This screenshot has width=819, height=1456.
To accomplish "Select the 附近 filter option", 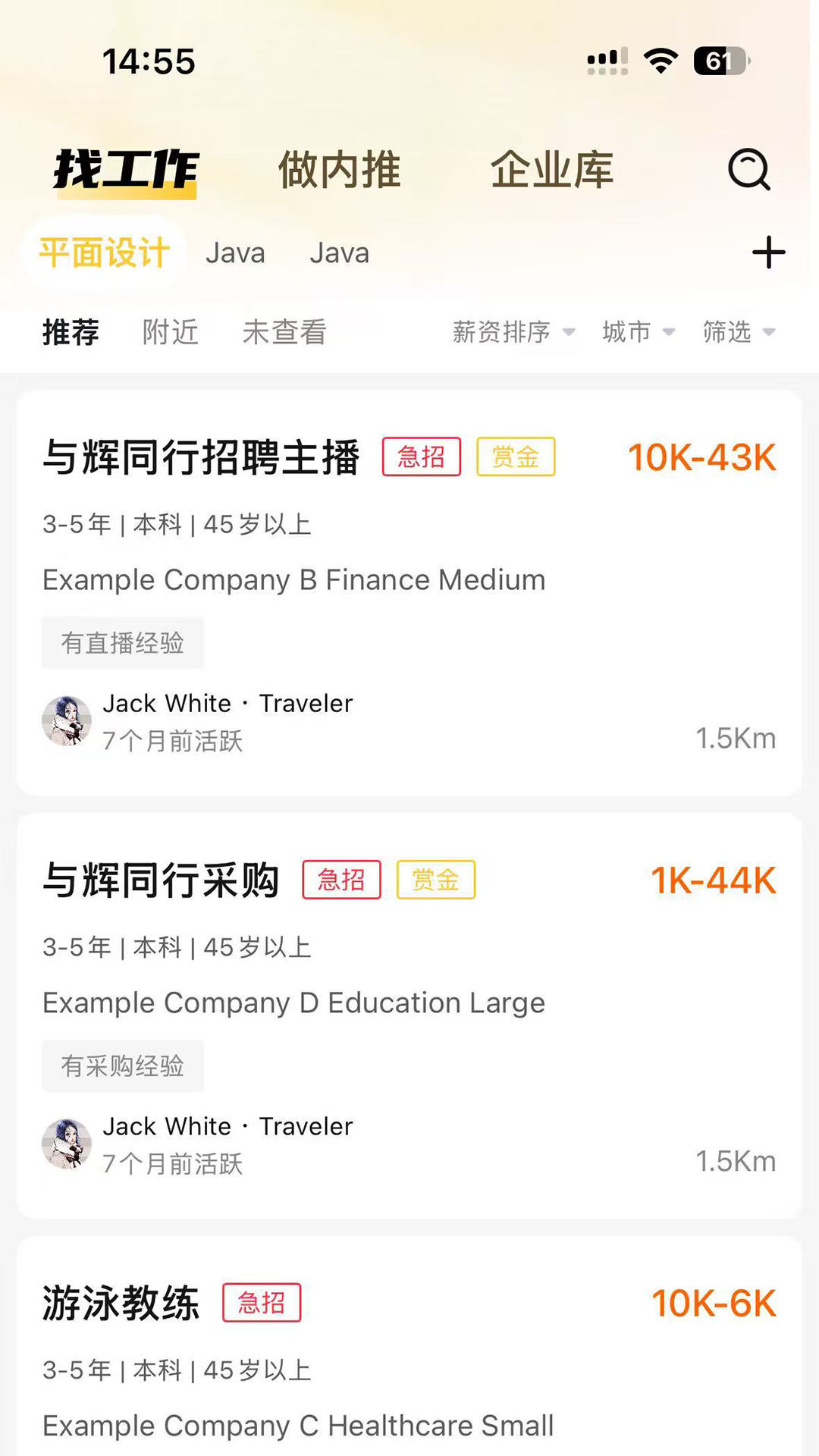I will click(x=169, y=332).
